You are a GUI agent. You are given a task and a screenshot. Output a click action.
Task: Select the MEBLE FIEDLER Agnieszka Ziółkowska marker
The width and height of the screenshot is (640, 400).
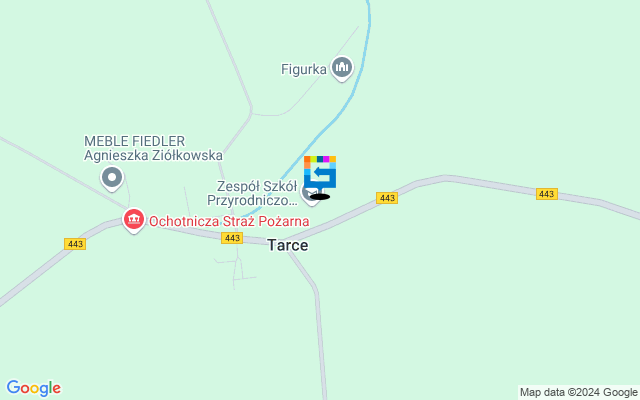112,179
